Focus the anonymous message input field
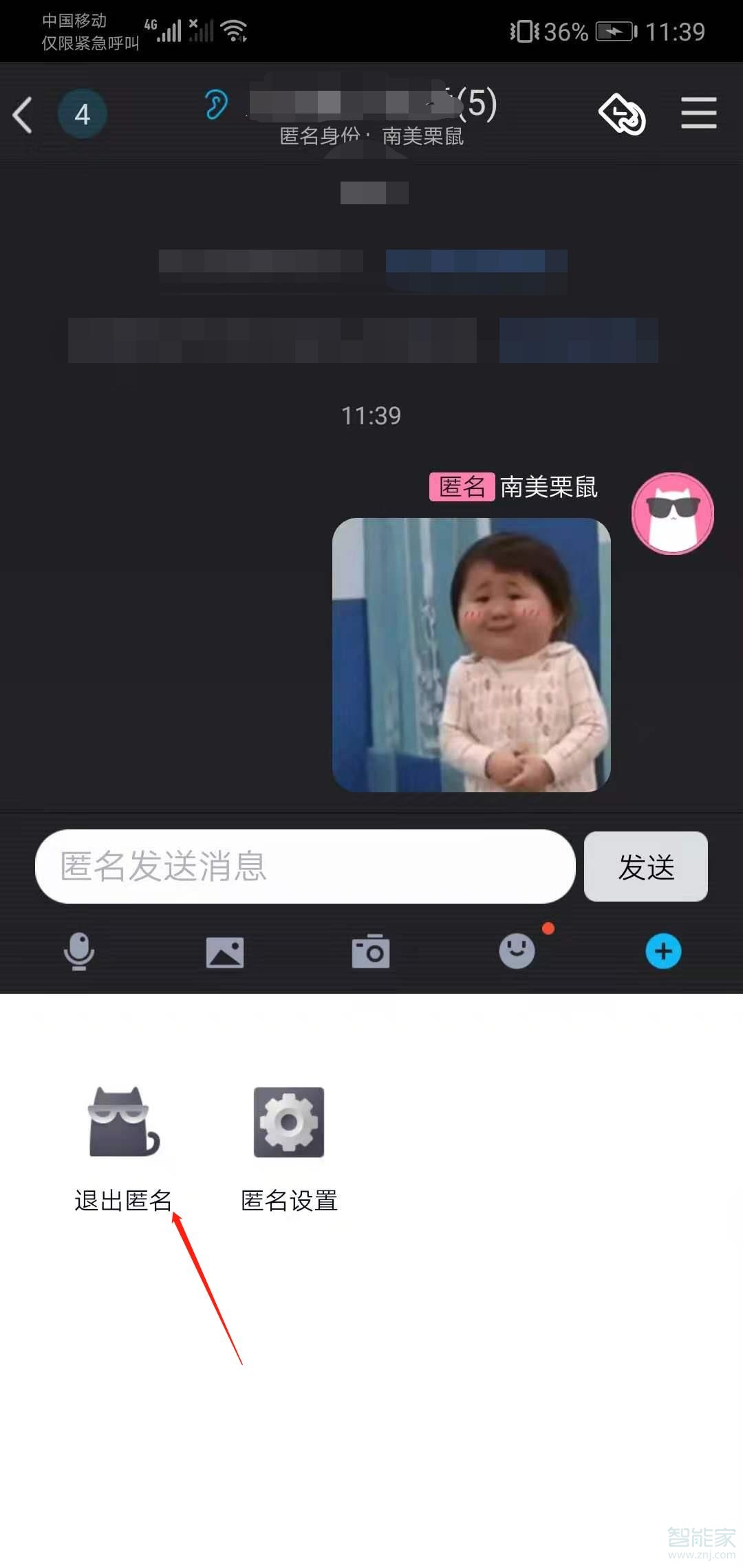 point(305,866)
